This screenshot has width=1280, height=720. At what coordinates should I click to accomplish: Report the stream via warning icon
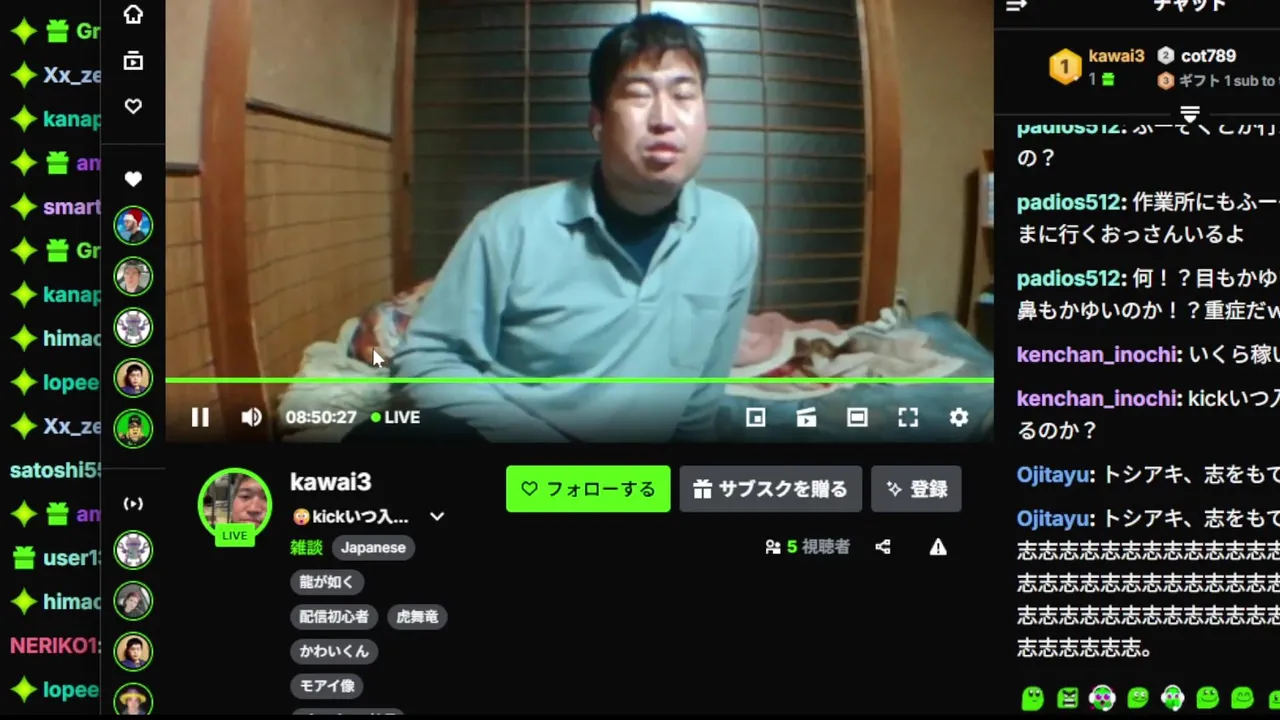click(x=937, y=547)
